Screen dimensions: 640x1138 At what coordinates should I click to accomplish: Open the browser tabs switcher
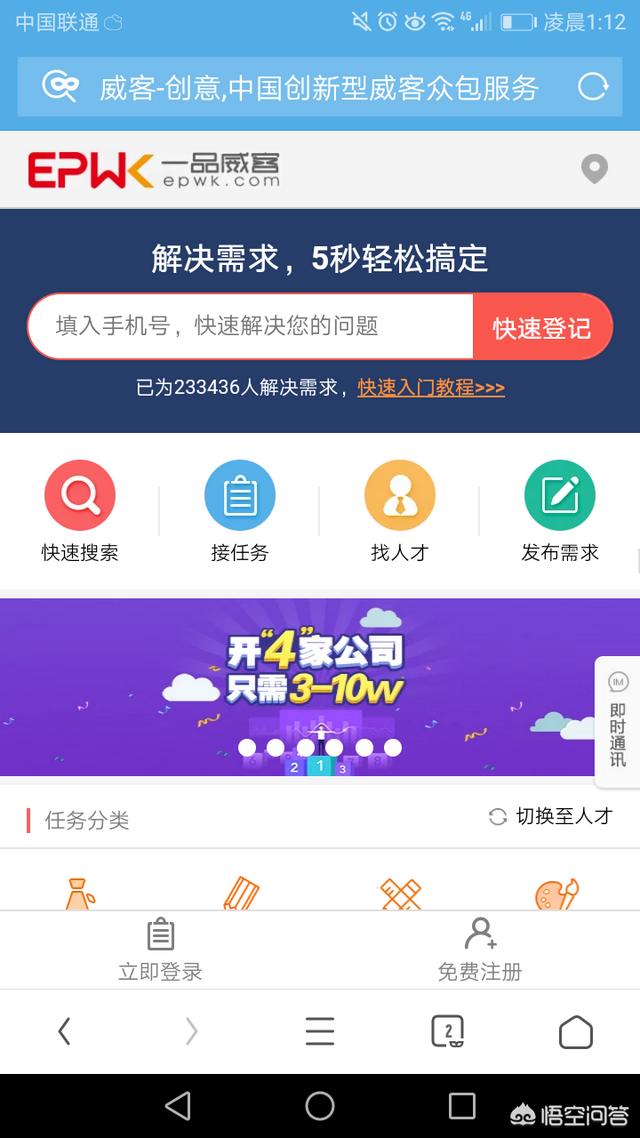click(x=448, y=1031)
